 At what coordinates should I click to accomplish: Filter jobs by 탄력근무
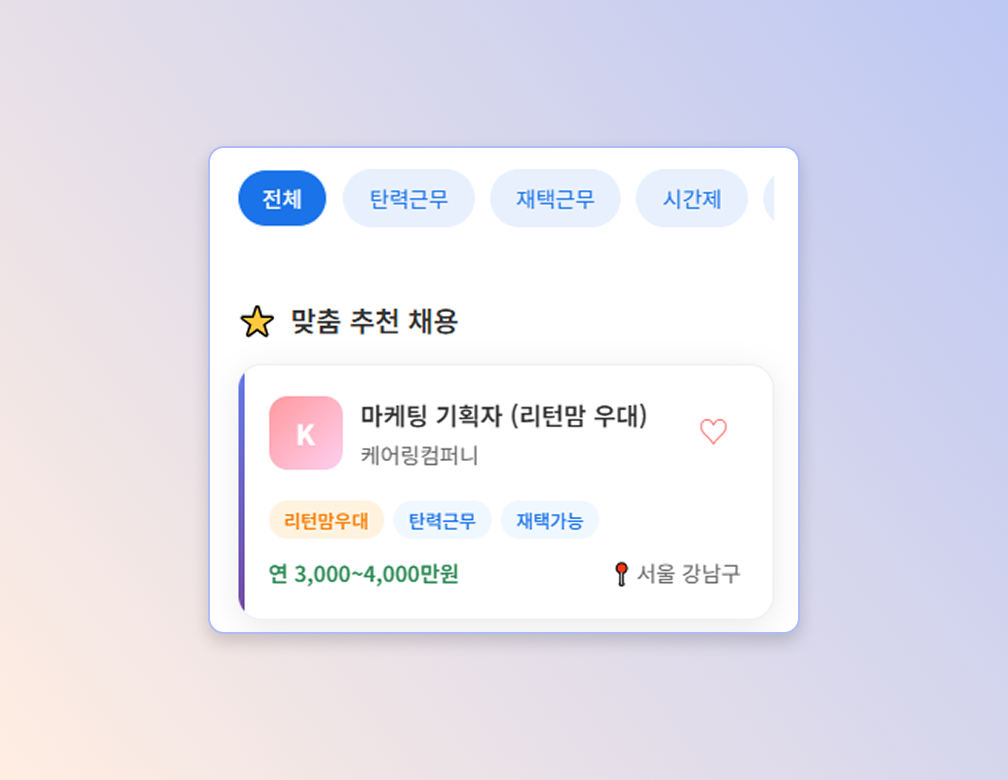[x=408, y=198]
